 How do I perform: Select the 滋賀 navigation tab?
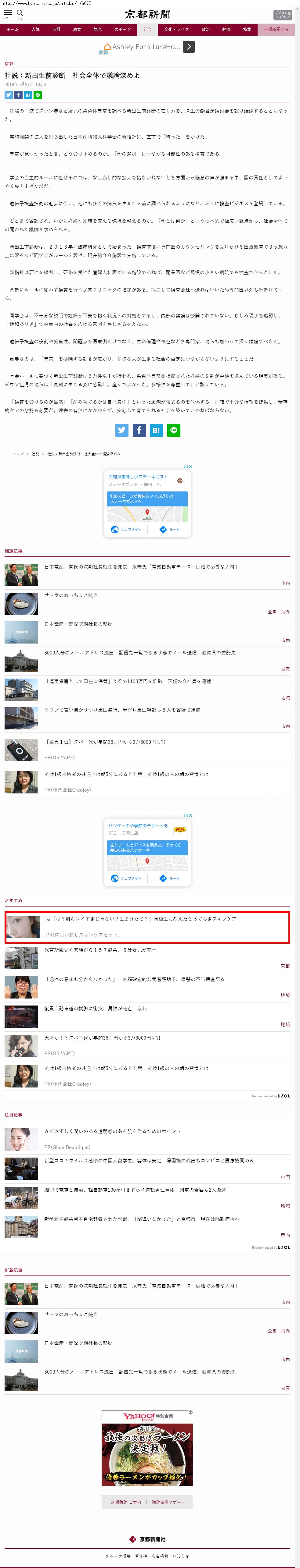[77, 29]
